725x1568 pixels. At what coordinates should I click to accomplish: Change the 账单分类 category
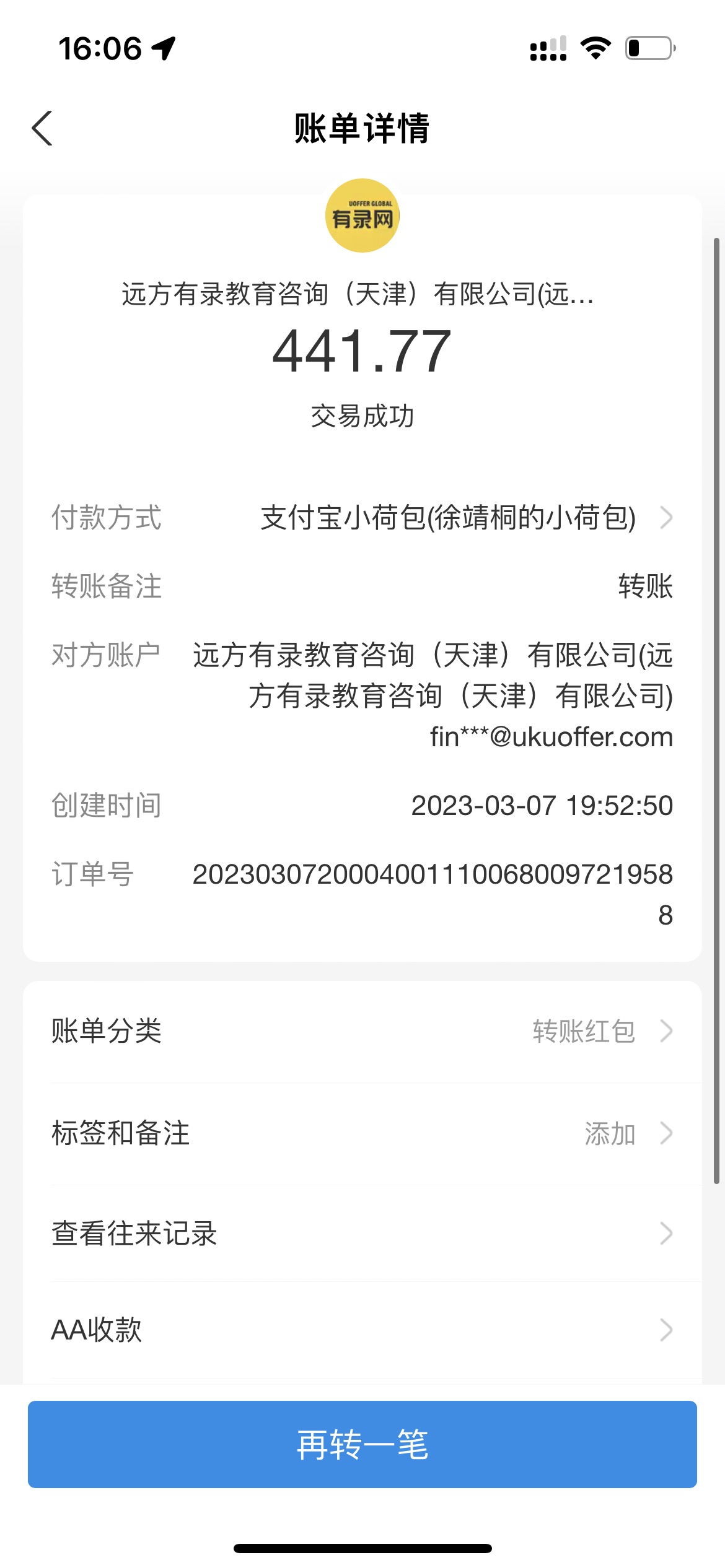[x=362, y=1031]
